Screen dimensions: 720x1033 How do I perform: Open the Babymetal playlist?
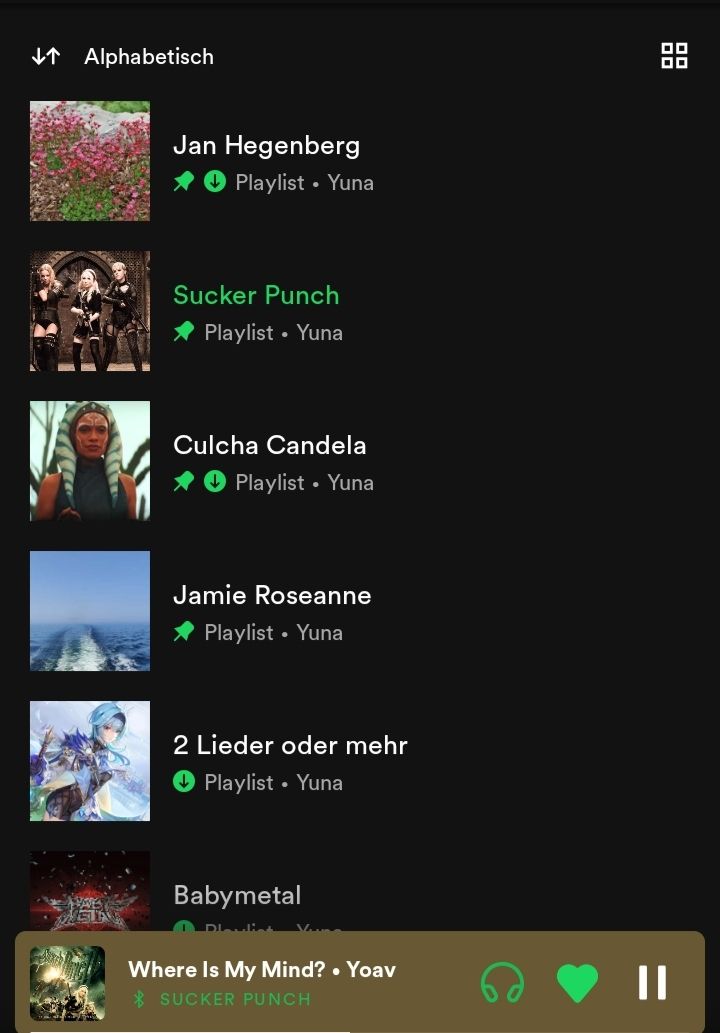[x=237, y=895]
